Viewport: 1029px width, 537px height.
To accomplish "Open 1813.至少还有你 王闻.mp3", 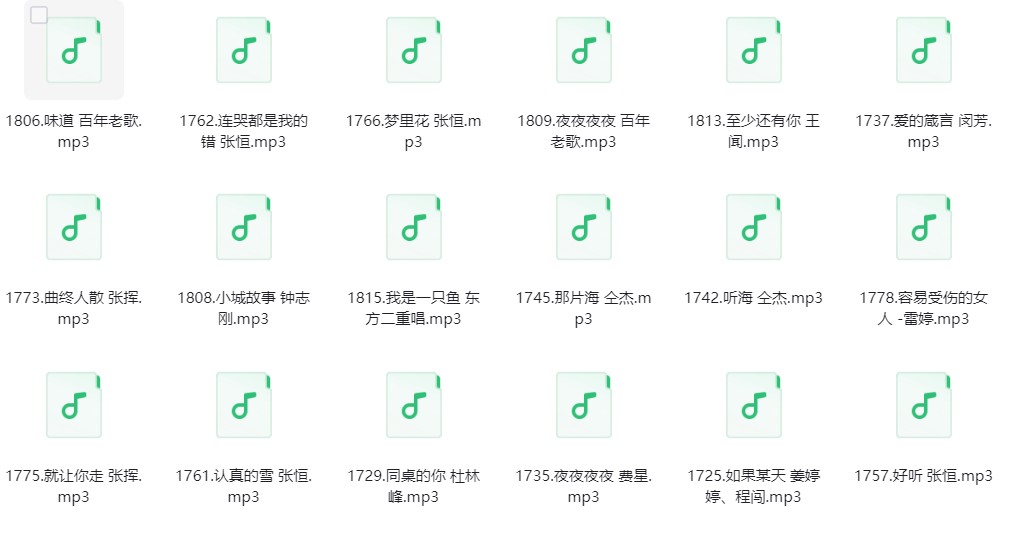I will coord(753,51).
